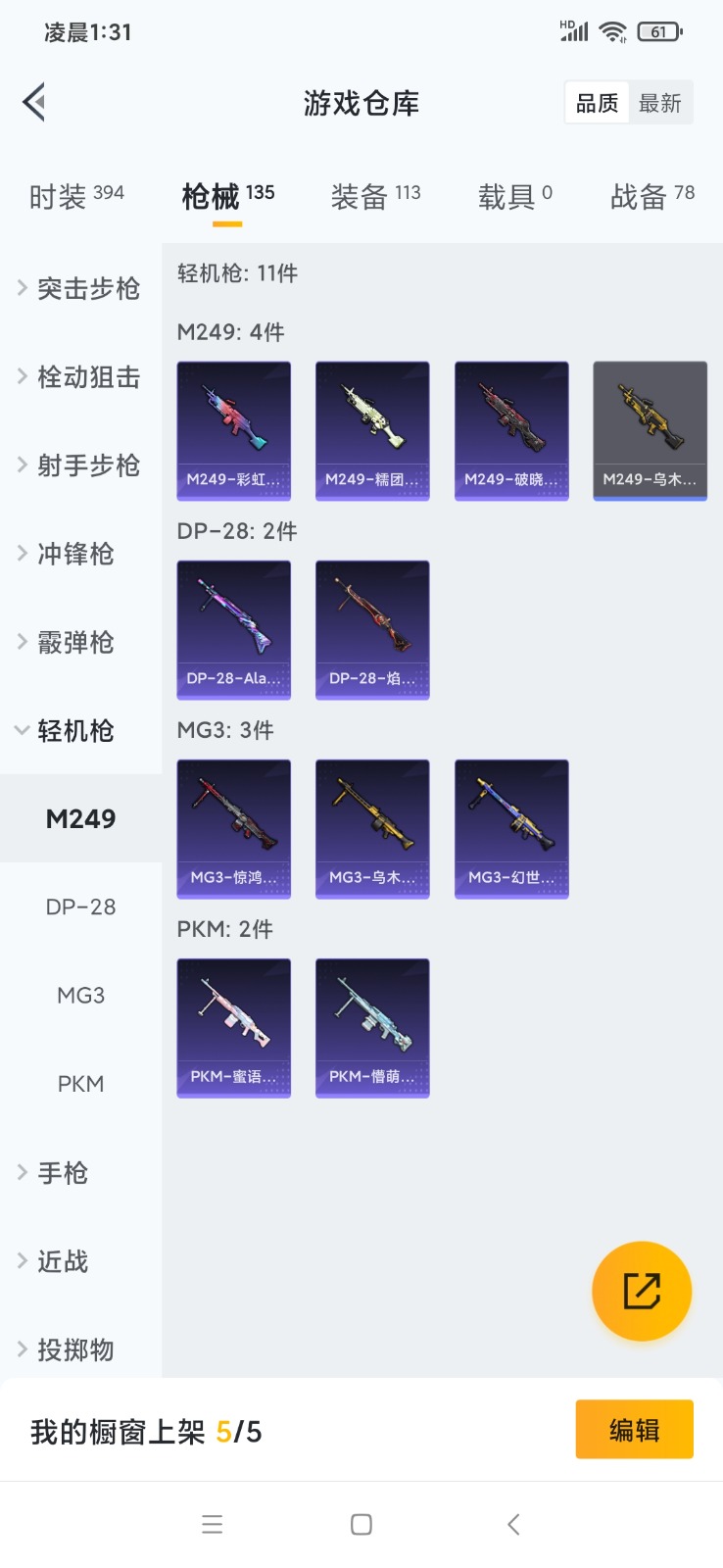
Task: Open the 战备 tab
Action: coord(651,197)
